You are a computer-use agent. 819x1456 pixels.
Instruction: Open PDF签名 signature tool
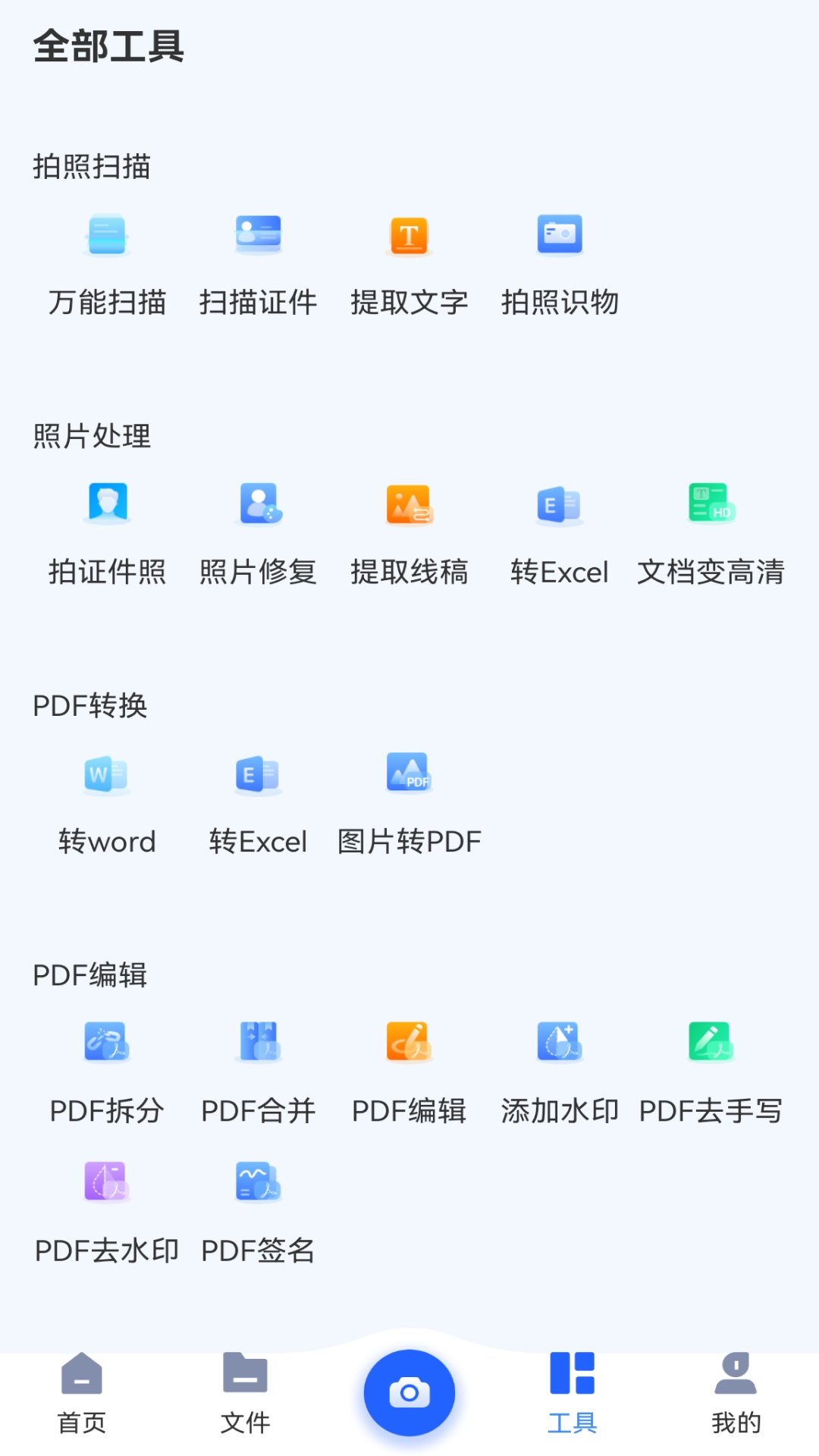click(258, 1213)
